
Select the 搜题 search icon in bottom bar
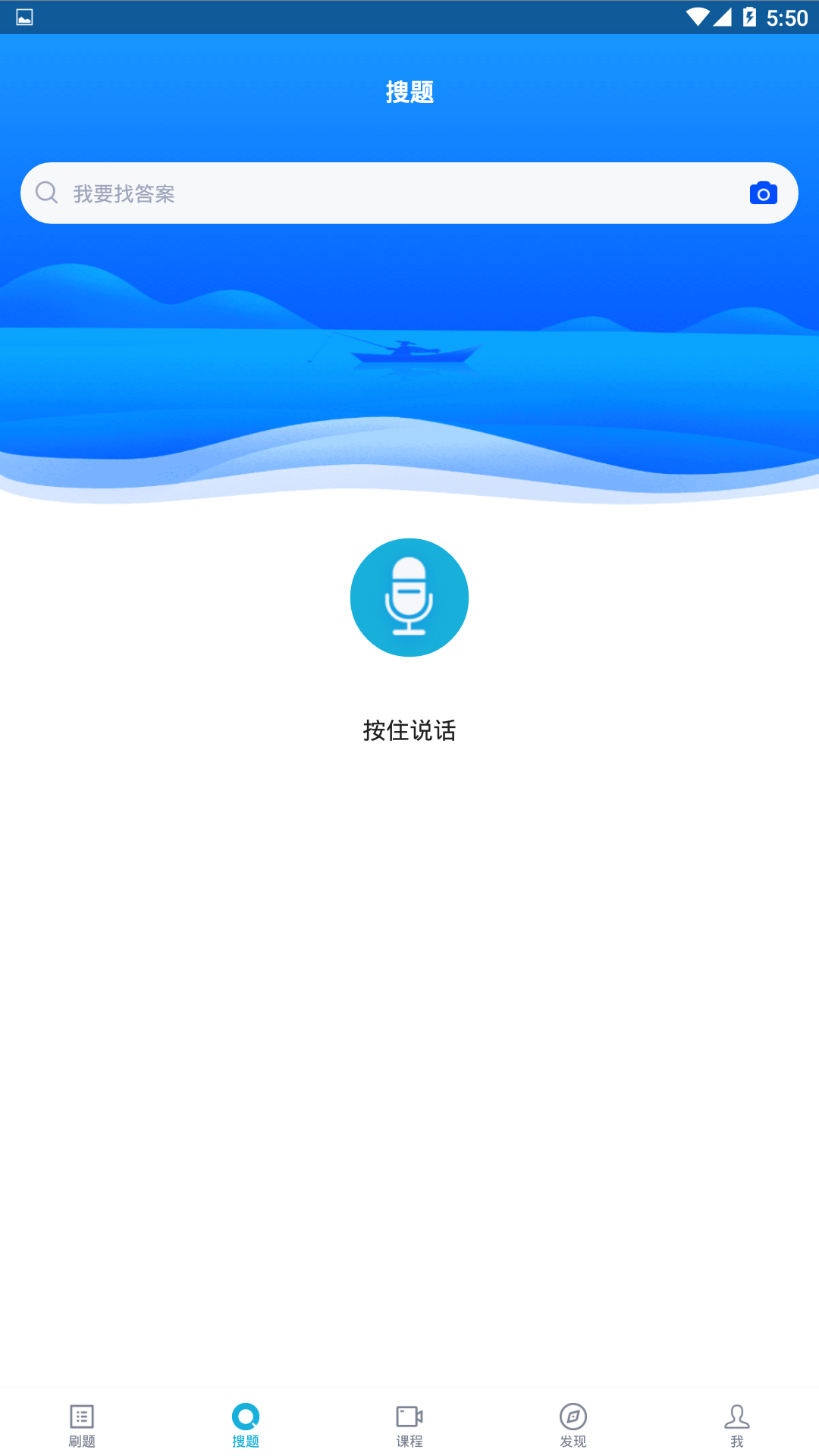pos(245,1415)
